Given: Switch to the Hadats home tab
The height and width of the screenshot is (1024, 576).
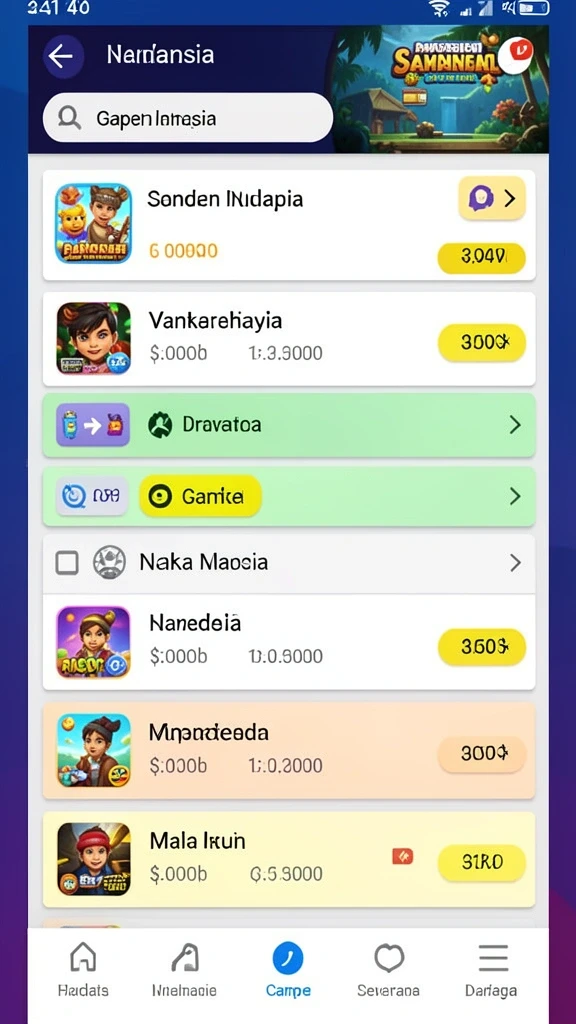Looking at the screenshot, I should coord(83,970).
